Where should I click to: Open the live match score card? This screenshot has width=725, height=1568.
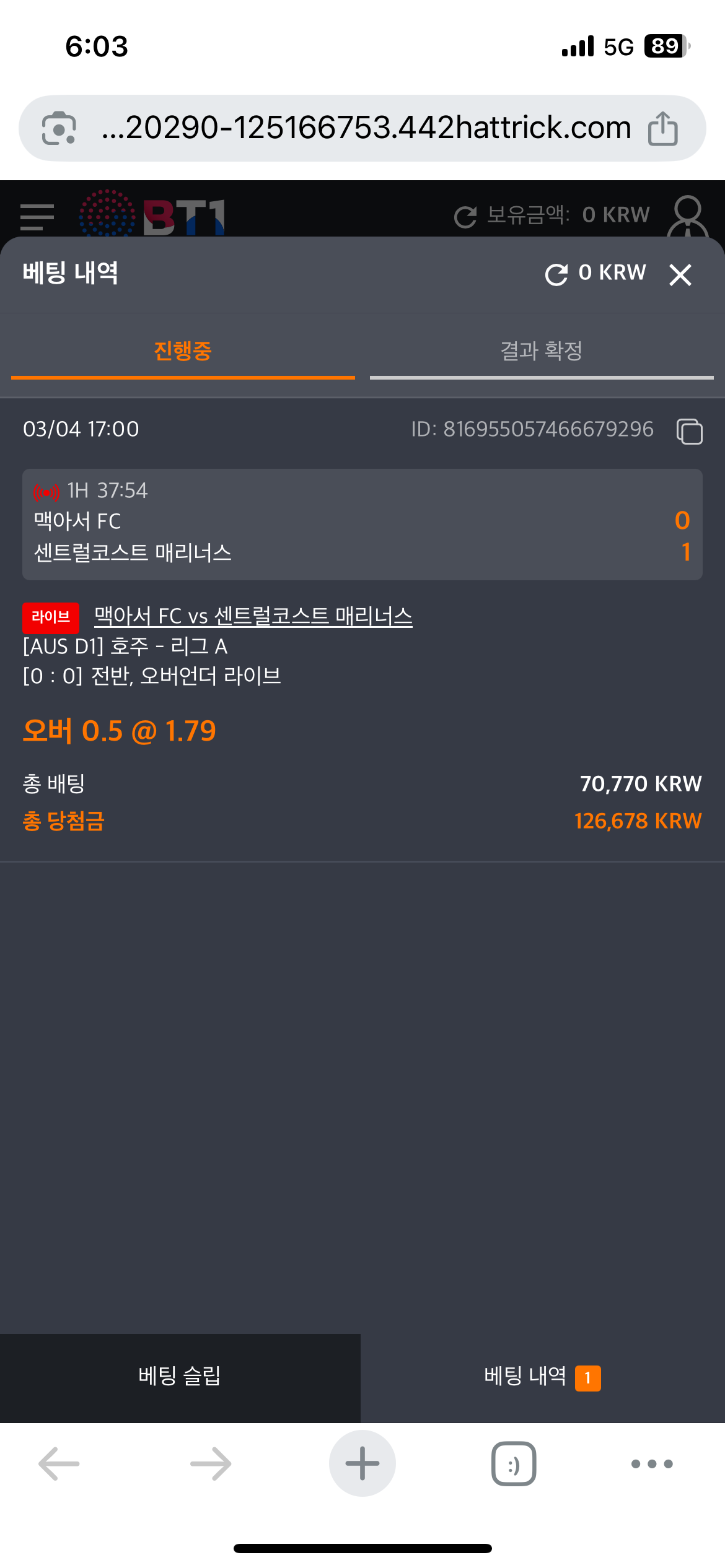point(362,524)
